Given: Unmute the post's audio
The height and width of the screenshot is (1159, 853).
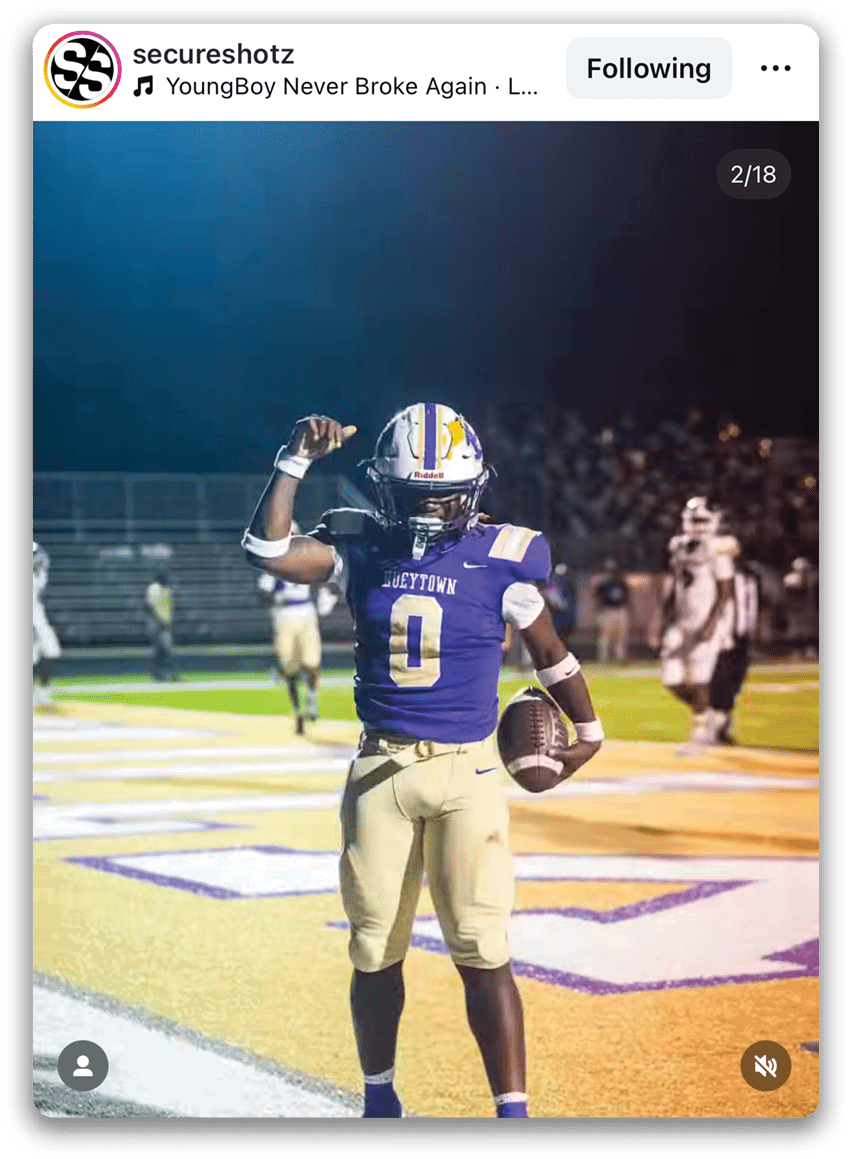Looking at the screenshot, I should click(766, 1066).
